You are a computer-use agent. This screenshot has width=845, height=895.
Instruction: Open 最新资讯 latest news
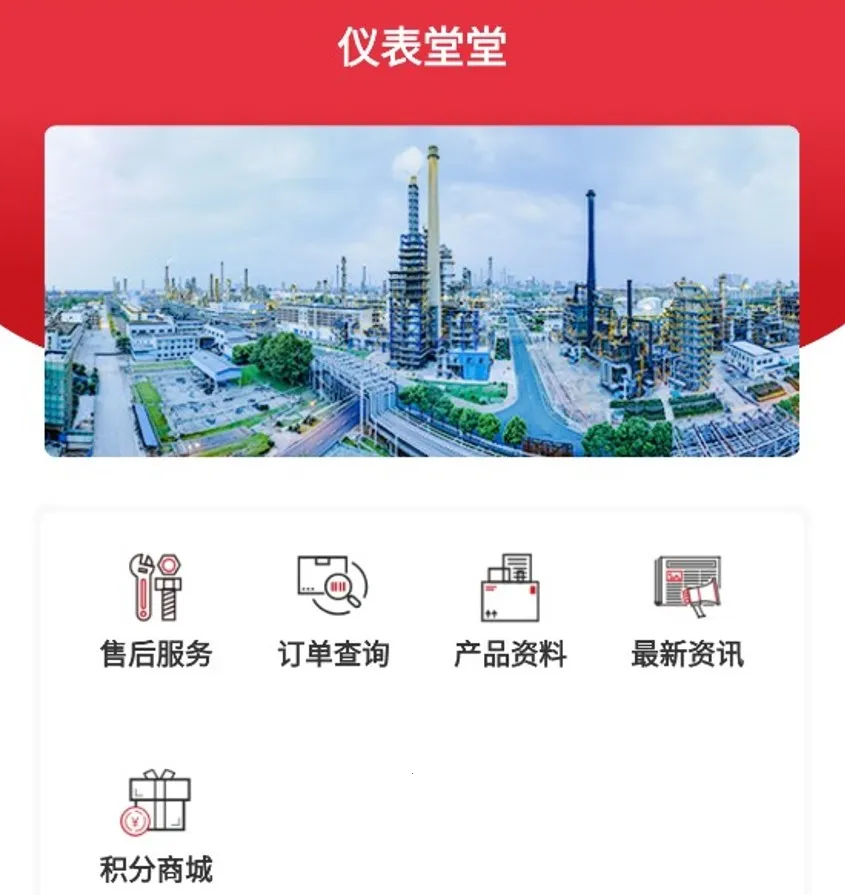[690, 655]
